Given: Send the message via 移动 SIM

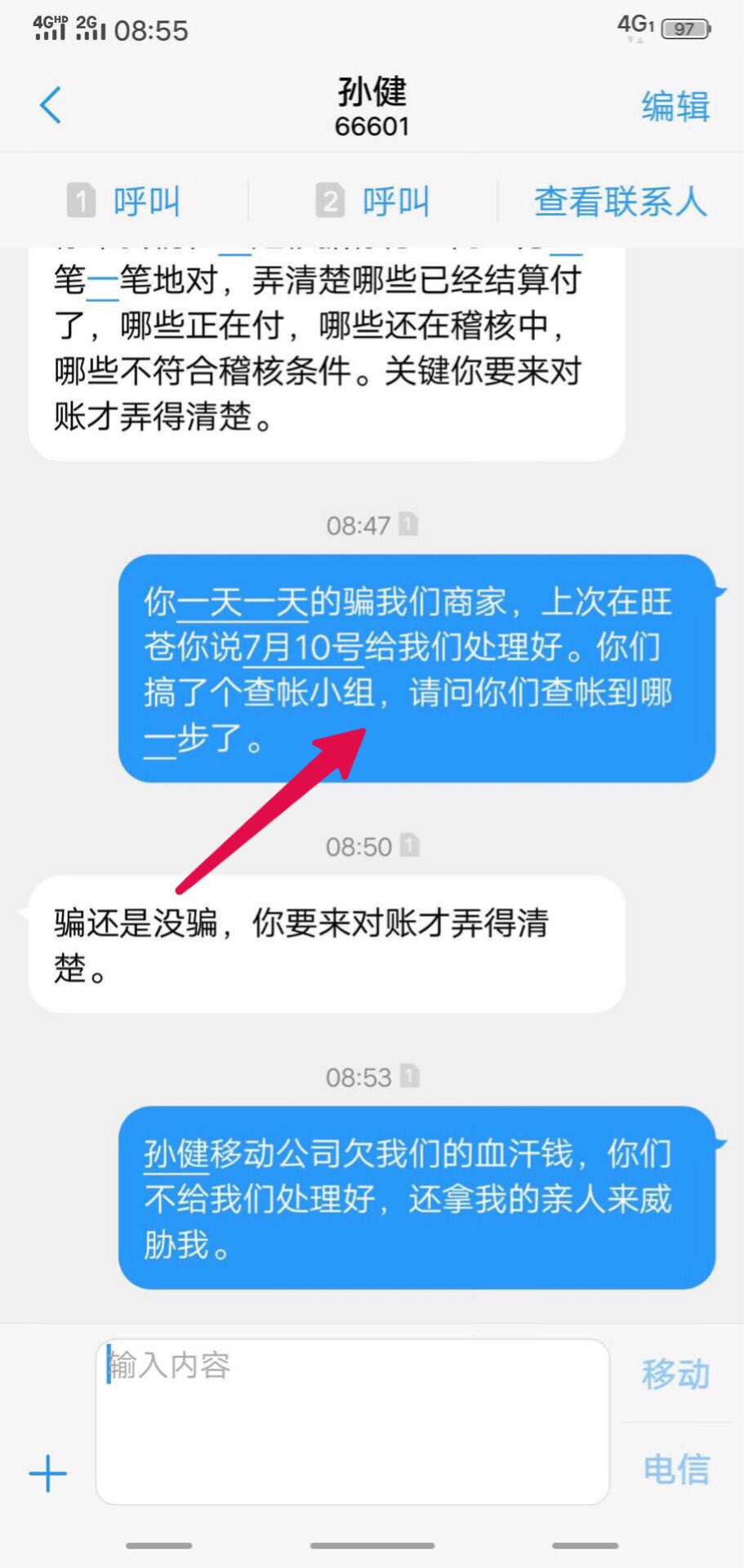Looking at the screenshot, I should pyautogui.click(x=675, y=1374).
